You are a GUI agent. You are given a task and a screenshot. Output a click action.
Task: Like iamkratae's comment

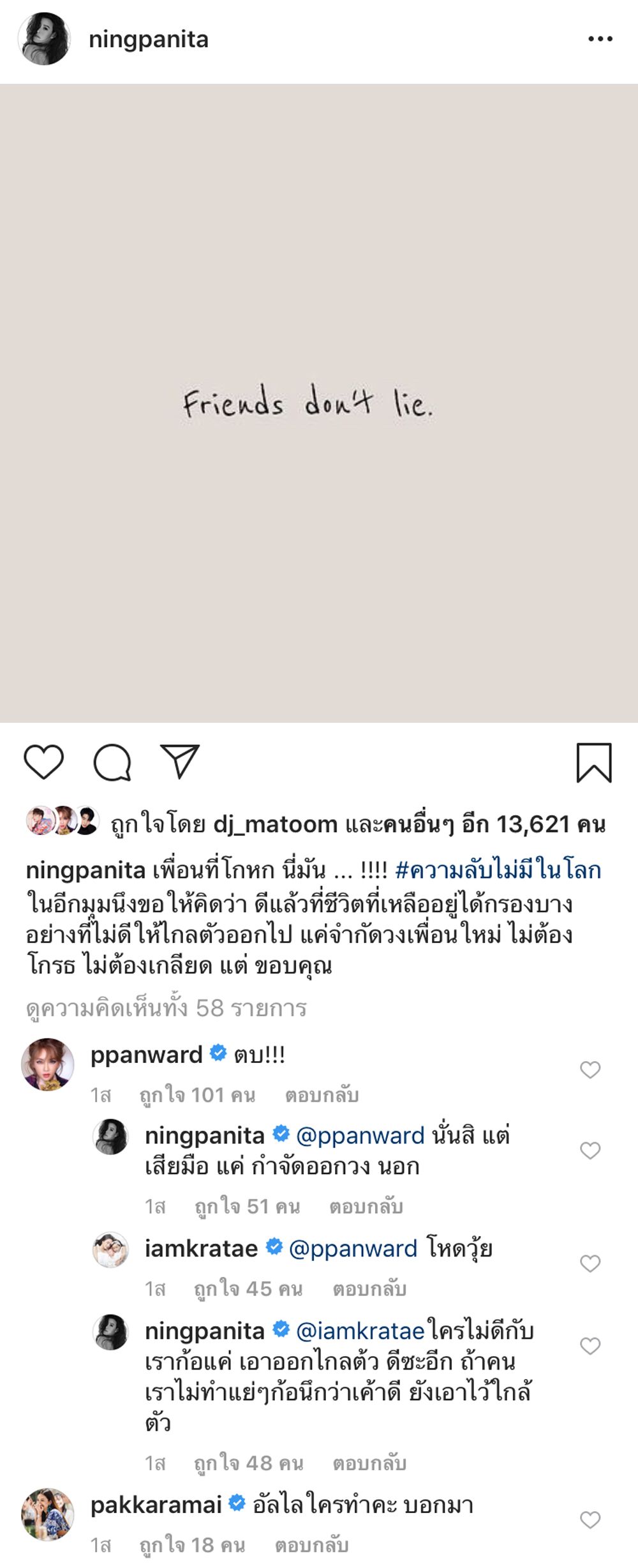(x=590, y=1263)
